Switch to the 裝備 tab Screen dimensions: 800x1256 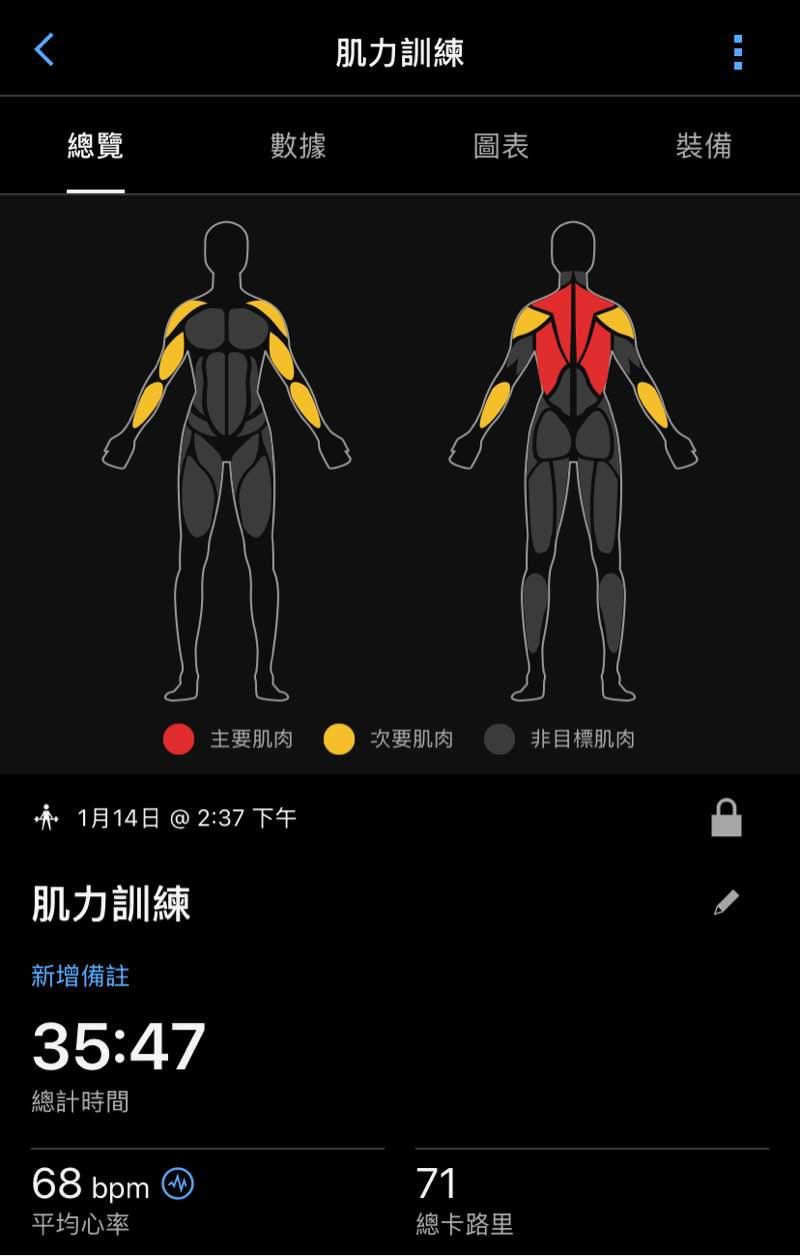703,146
